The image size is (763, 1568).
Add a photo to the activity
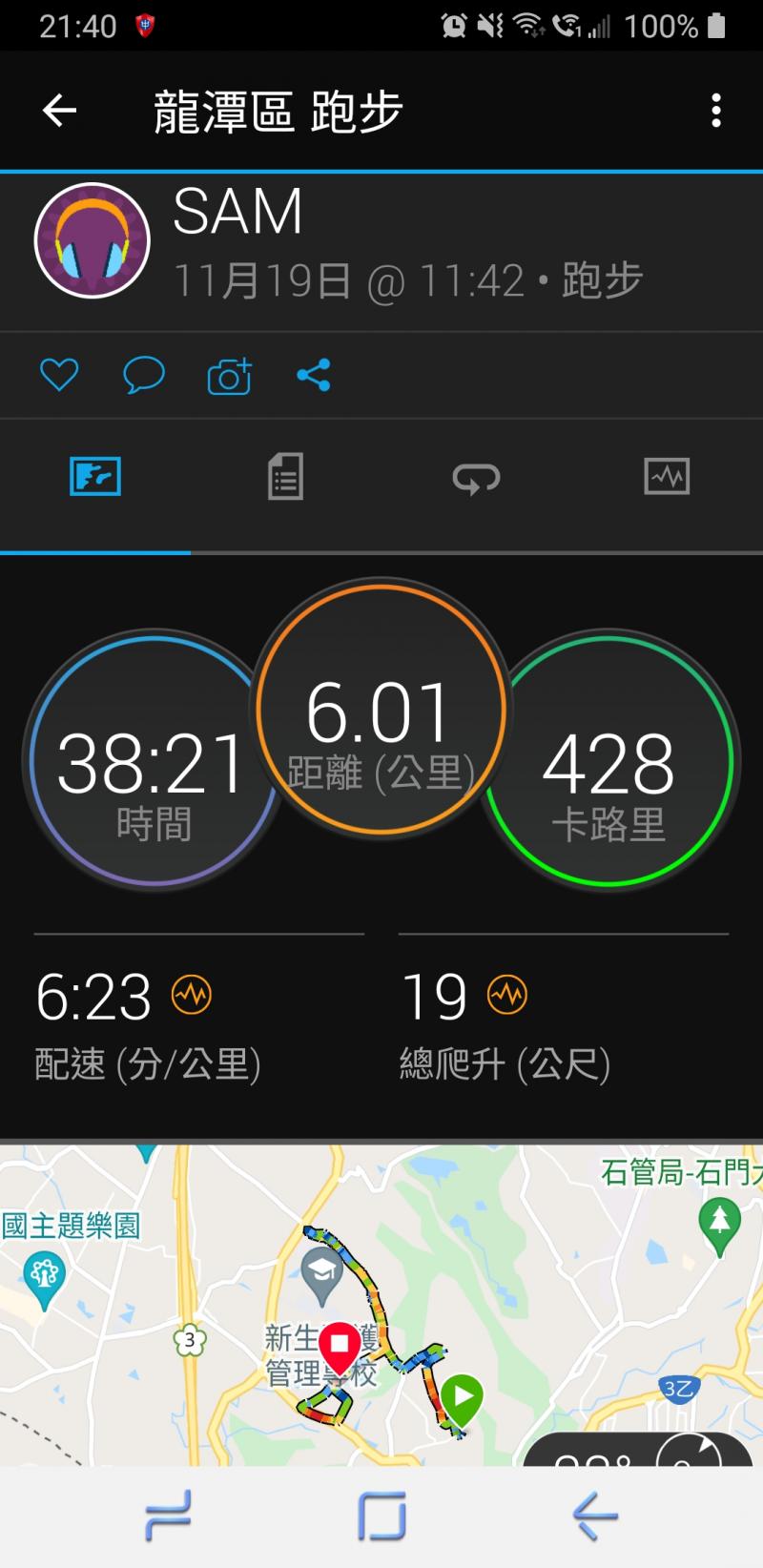tap(229, 377)
